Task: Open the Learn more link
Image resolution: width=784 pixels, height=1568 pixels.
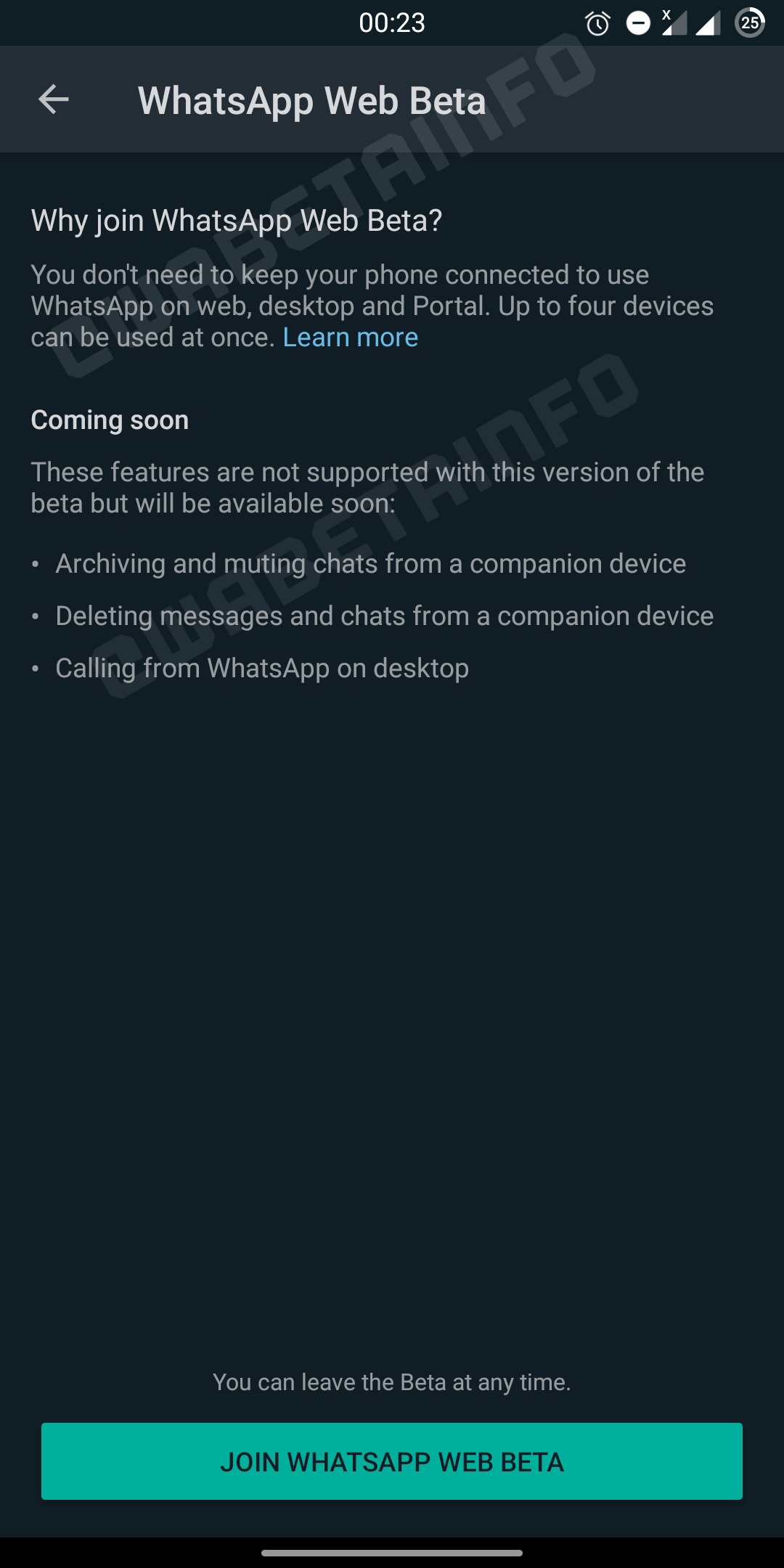Action: [350, 338]
